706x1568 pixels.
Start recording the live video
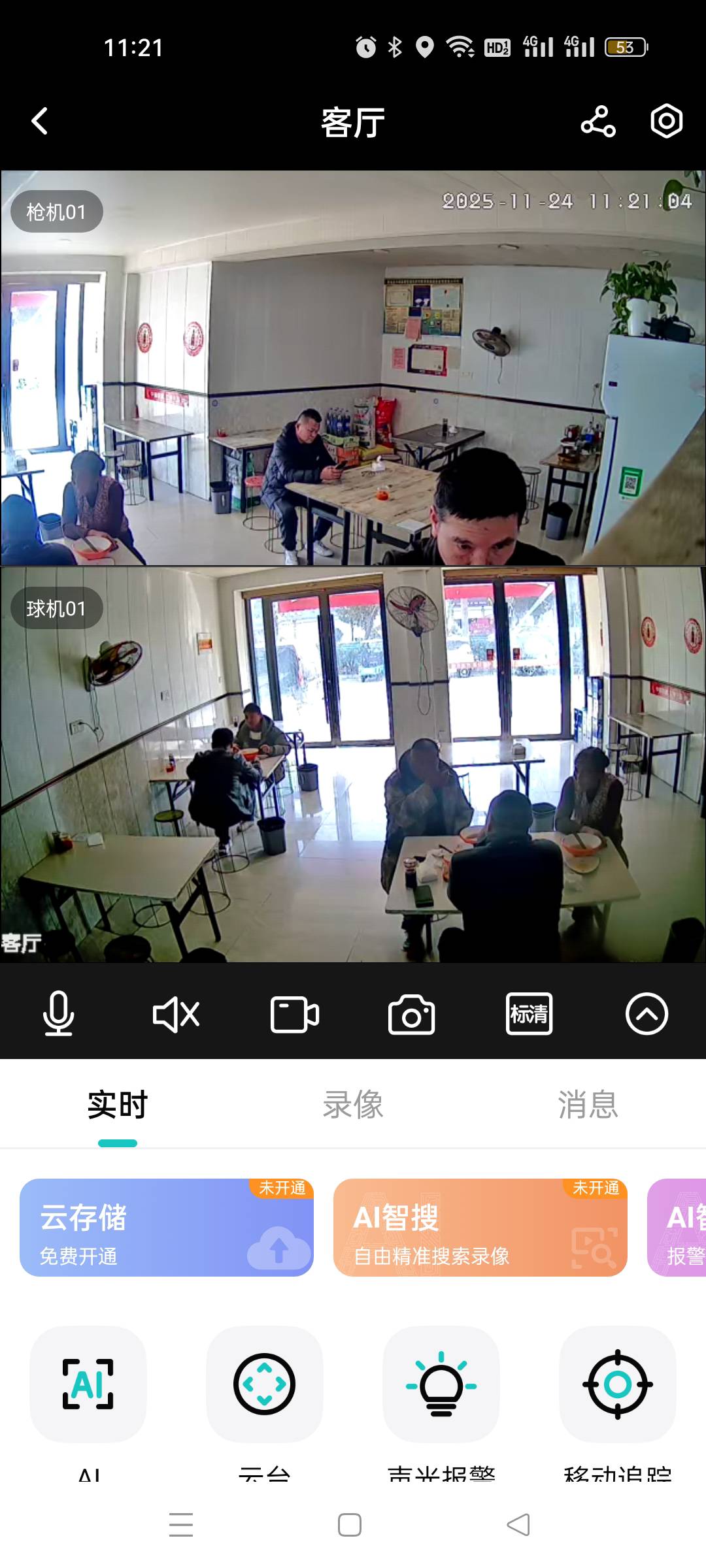(x=294, y=1014)
